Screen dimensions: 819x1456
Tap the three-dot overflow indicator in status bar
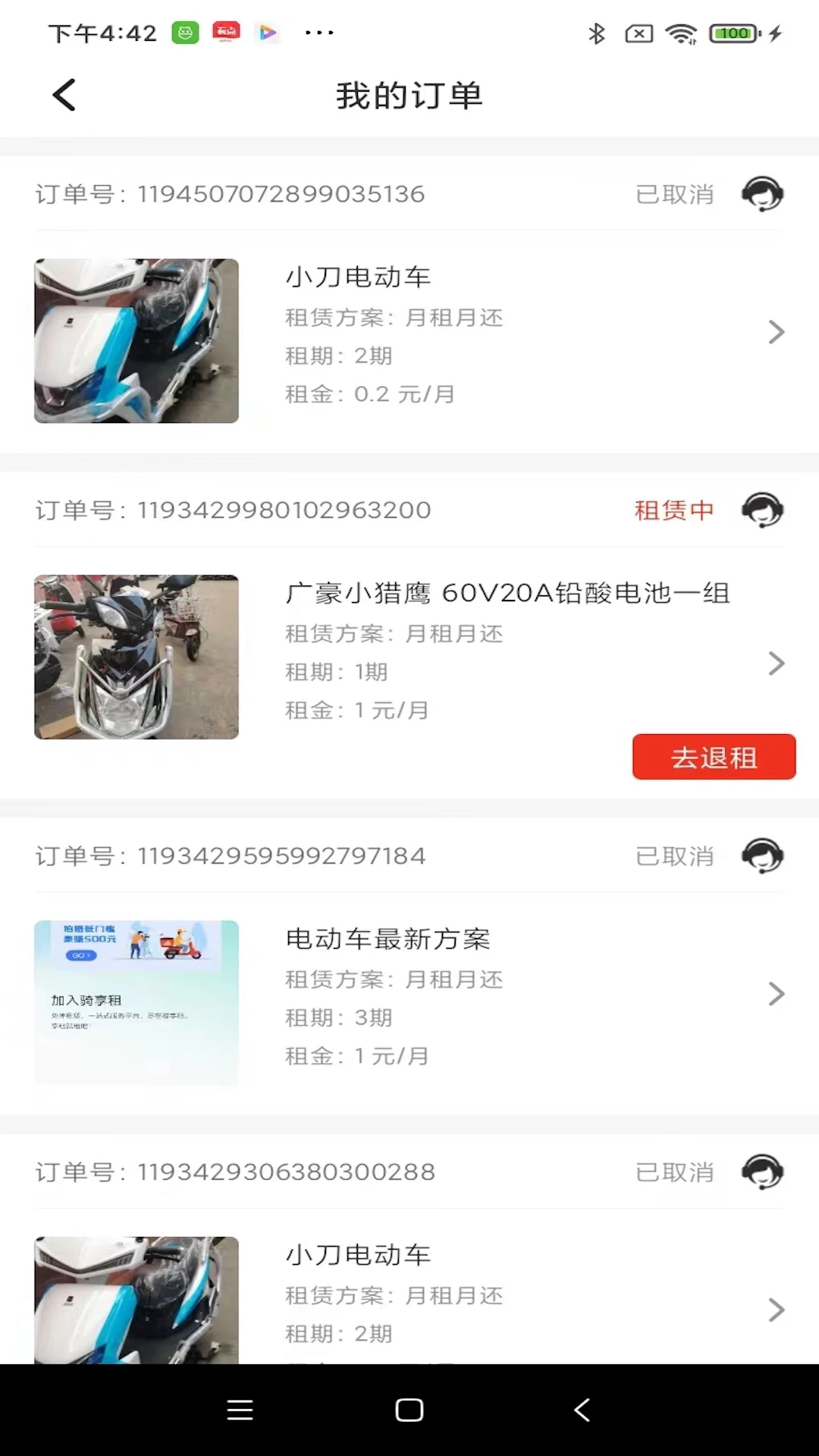pos(318,33)
